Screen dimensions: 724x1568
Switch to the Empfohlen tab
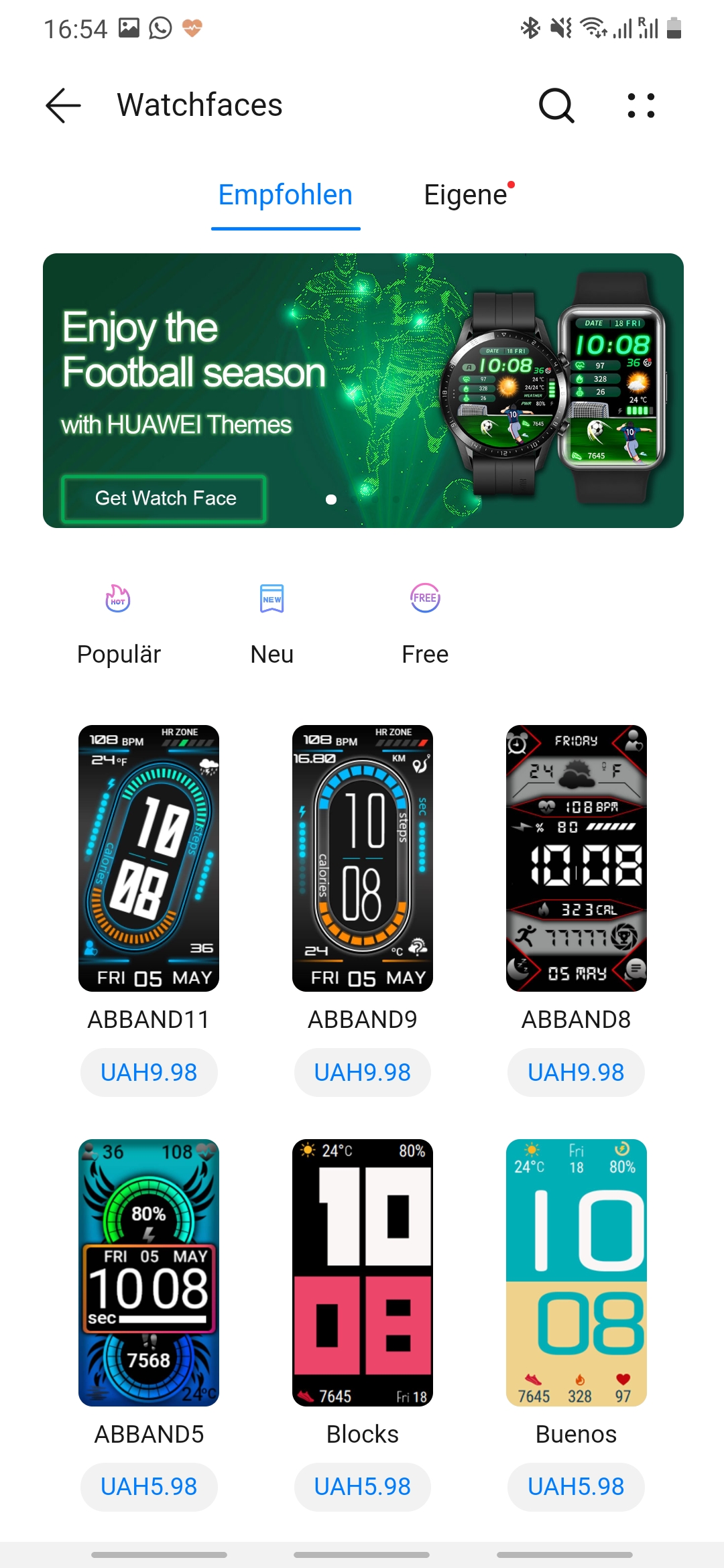[286, 195]
